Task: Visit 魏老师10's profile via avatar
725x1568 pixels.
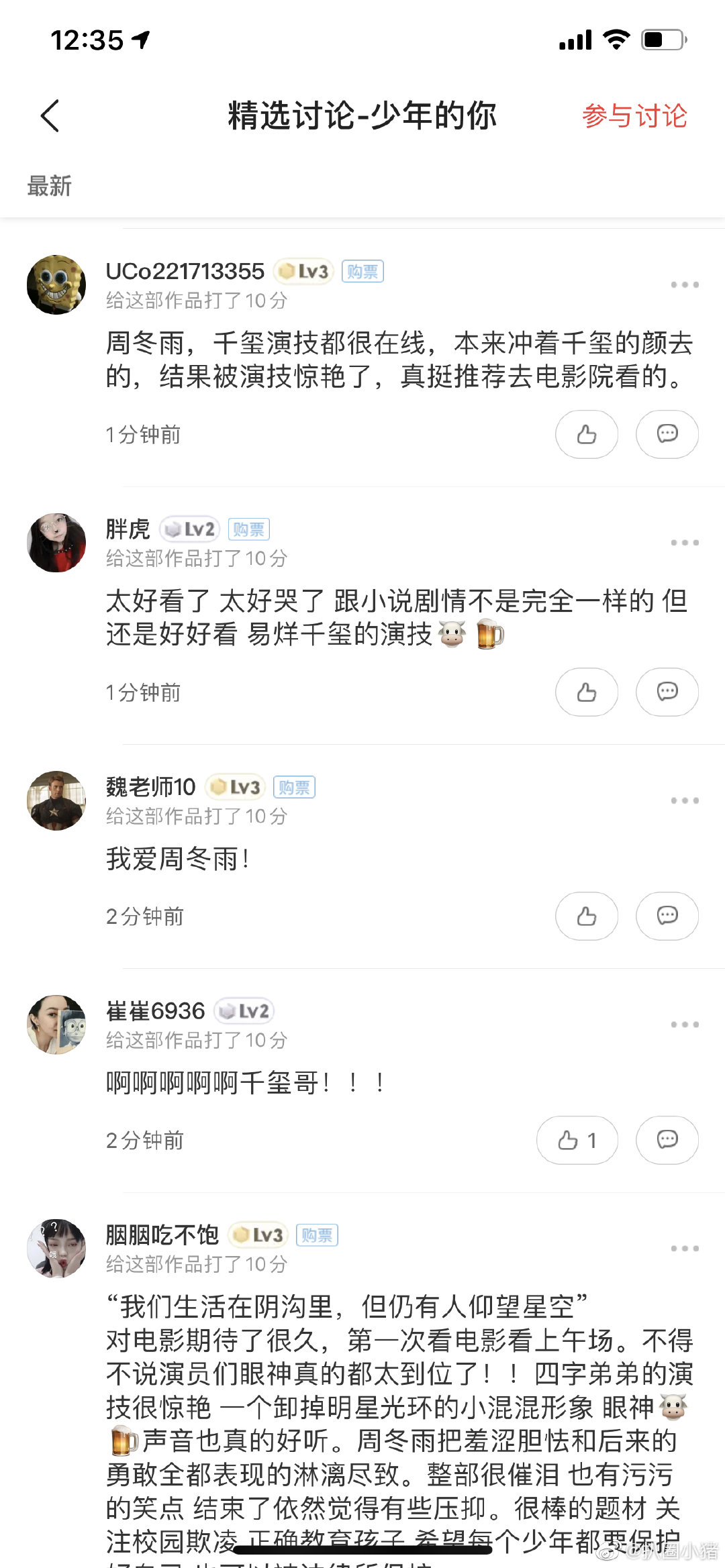Action: point(56,800)
